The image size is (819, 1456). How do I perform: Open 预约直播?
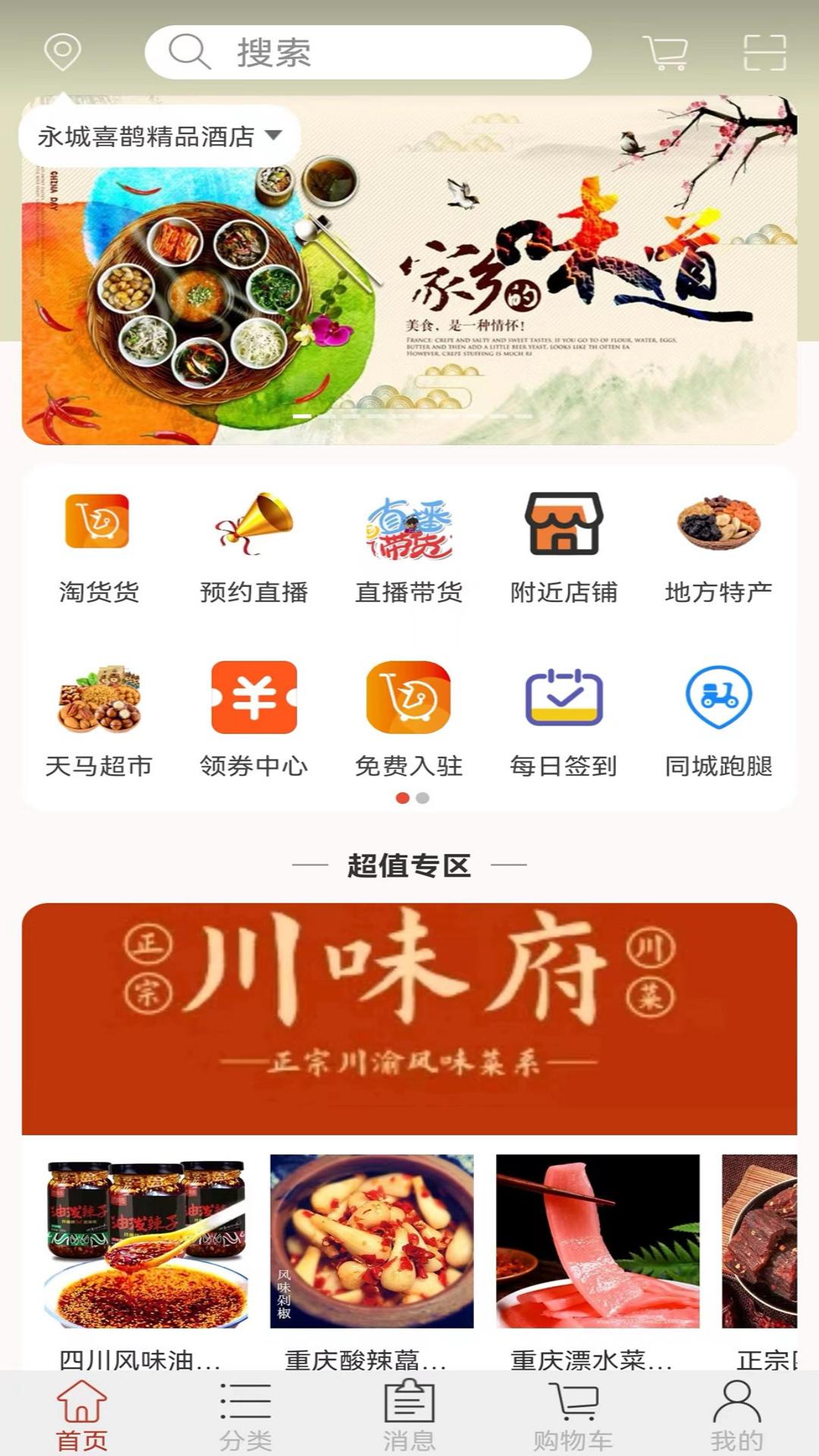(253, 548)
